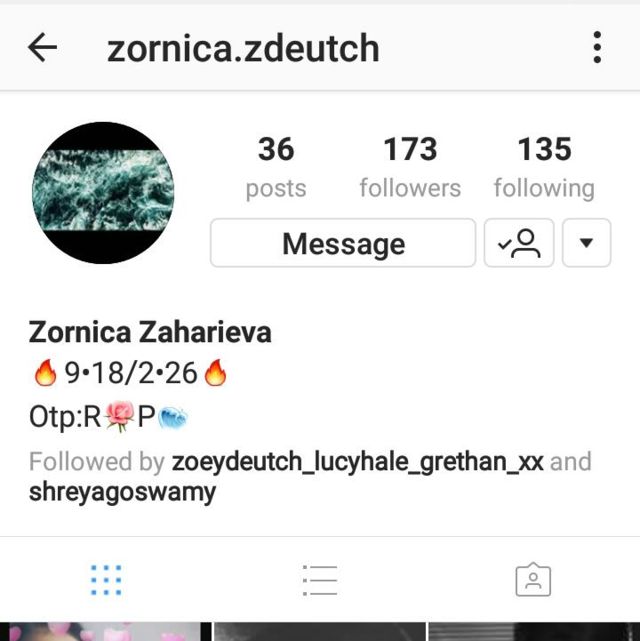Go back using the arrow icon
Screen dimensions: 640x641
(43, 47)
